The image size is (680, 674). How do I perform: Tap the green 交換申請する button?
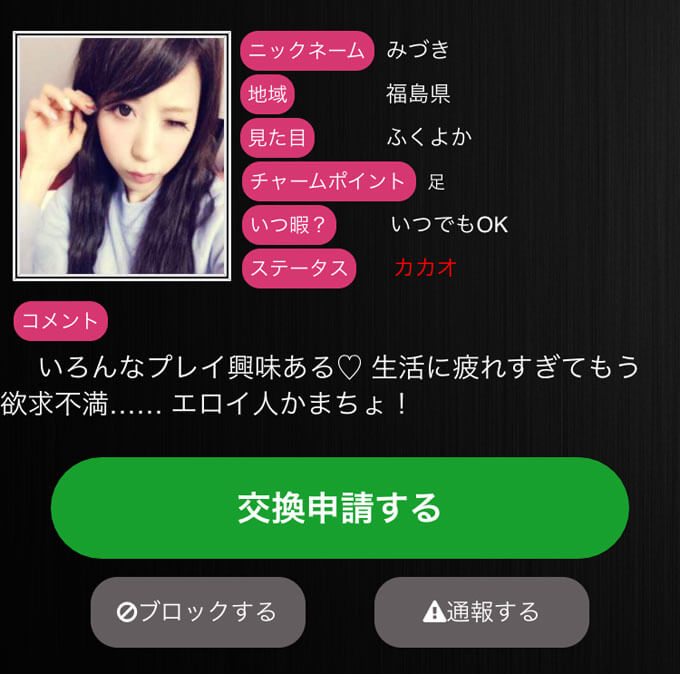point(339,508)
